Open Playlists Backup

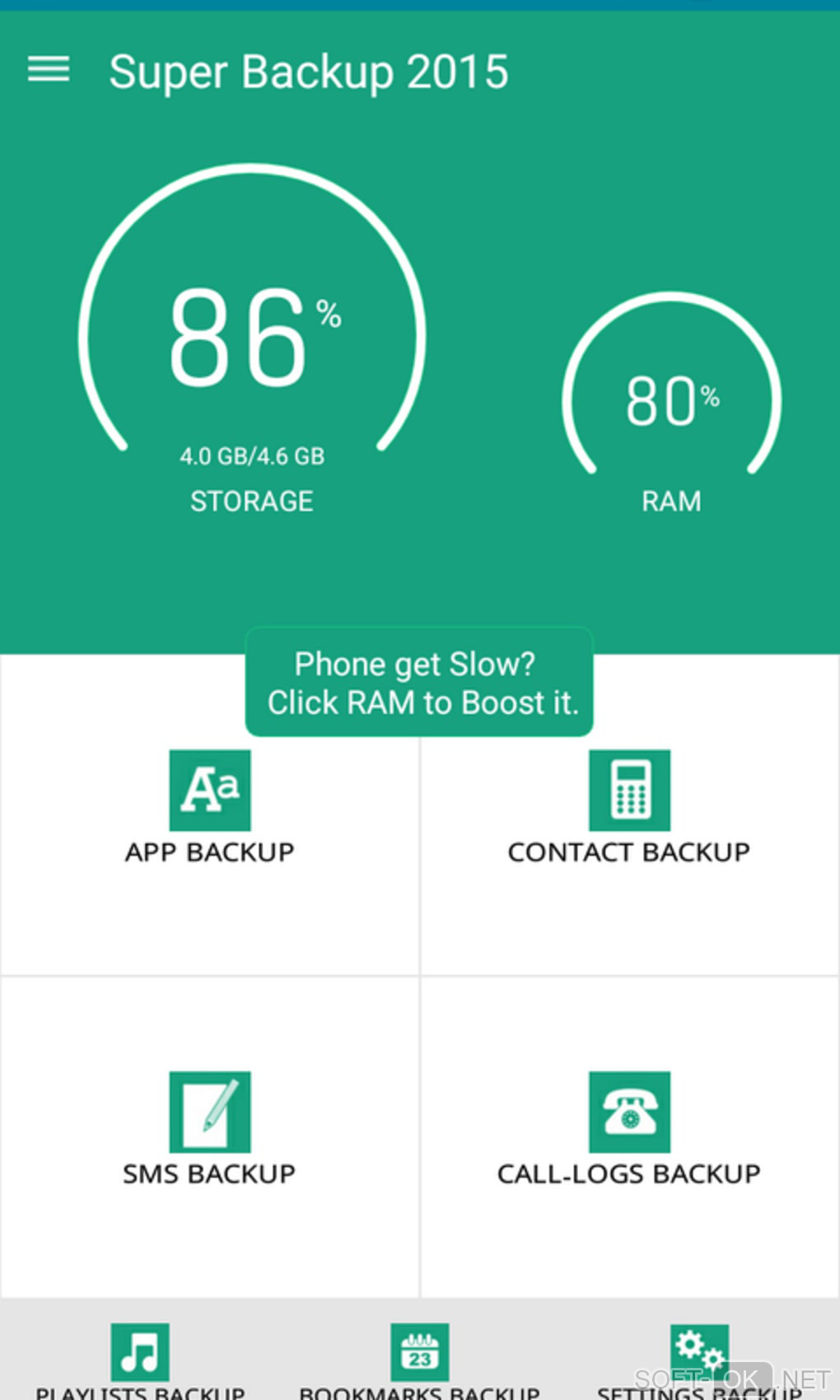point(140,1357)
